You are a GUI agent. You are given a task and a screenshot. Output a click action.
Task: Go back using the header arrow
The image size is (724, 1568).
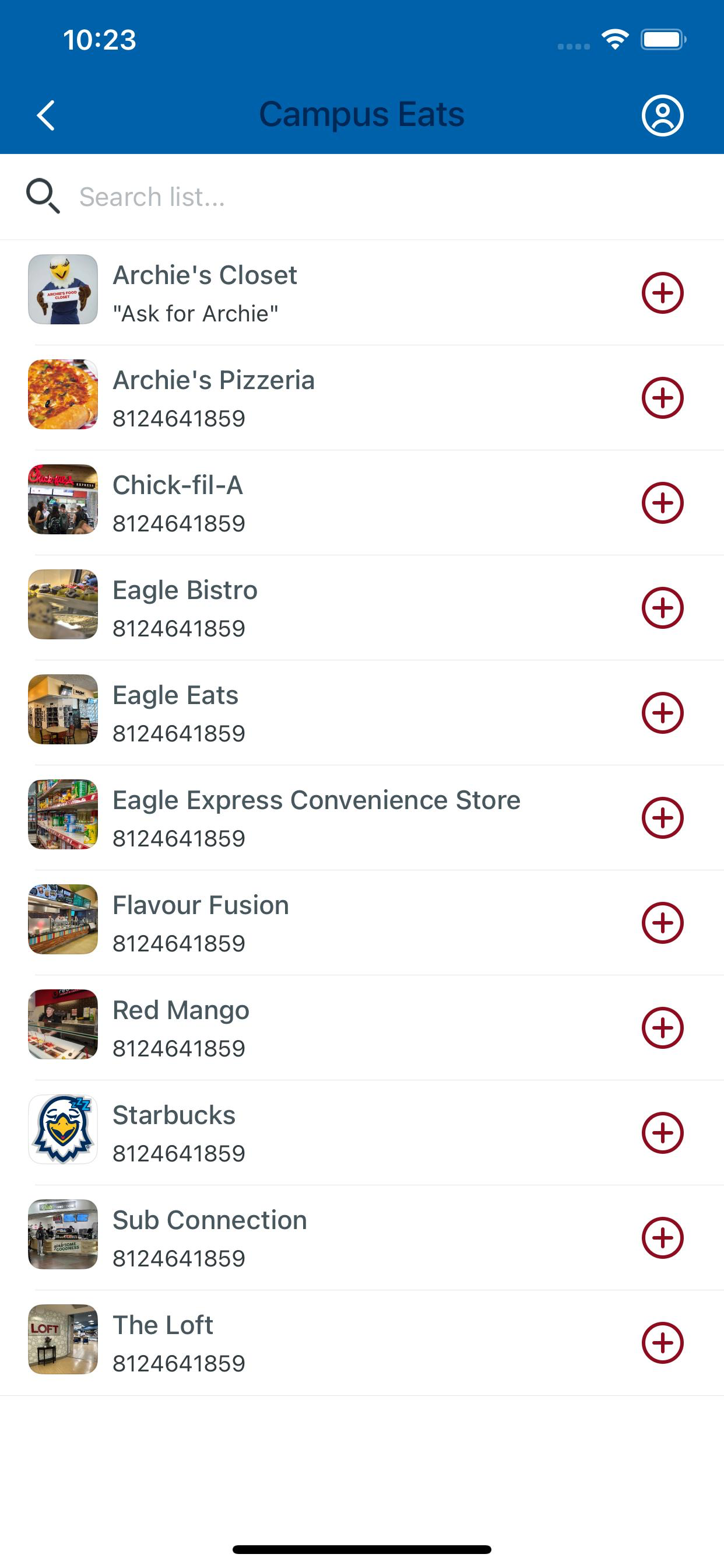(46, 115)
